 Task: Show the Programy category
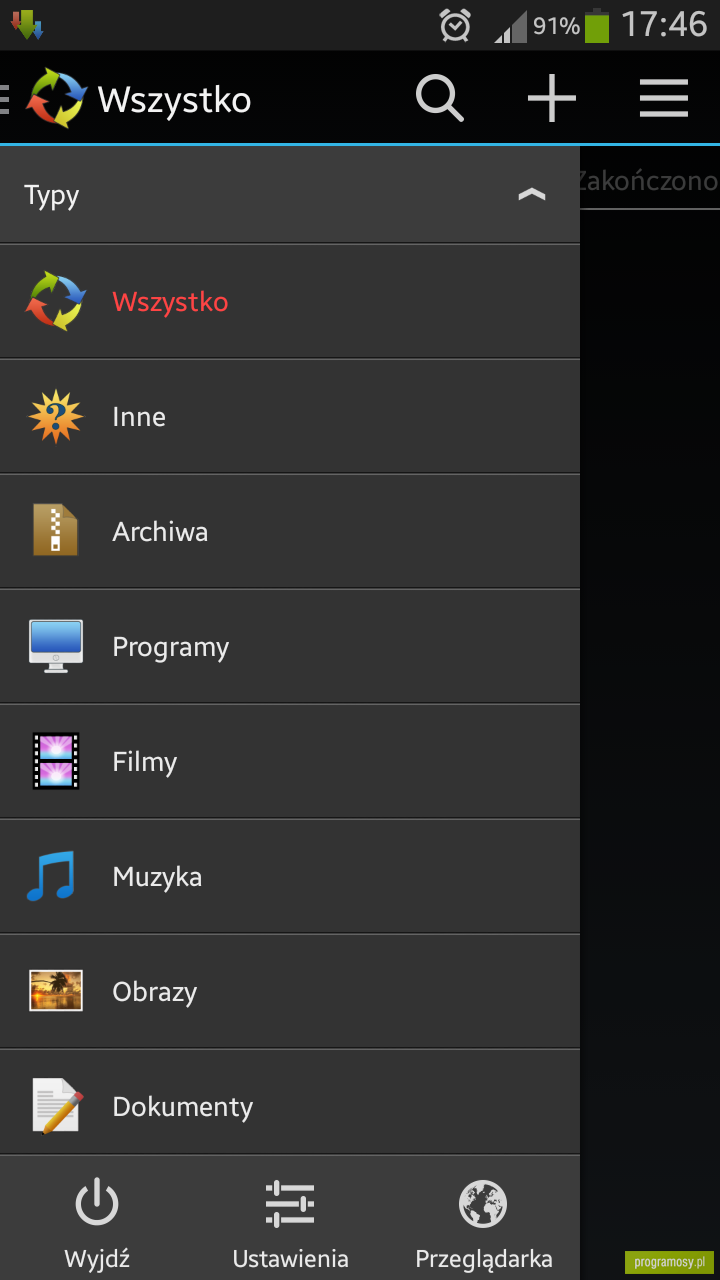[290, 647]
